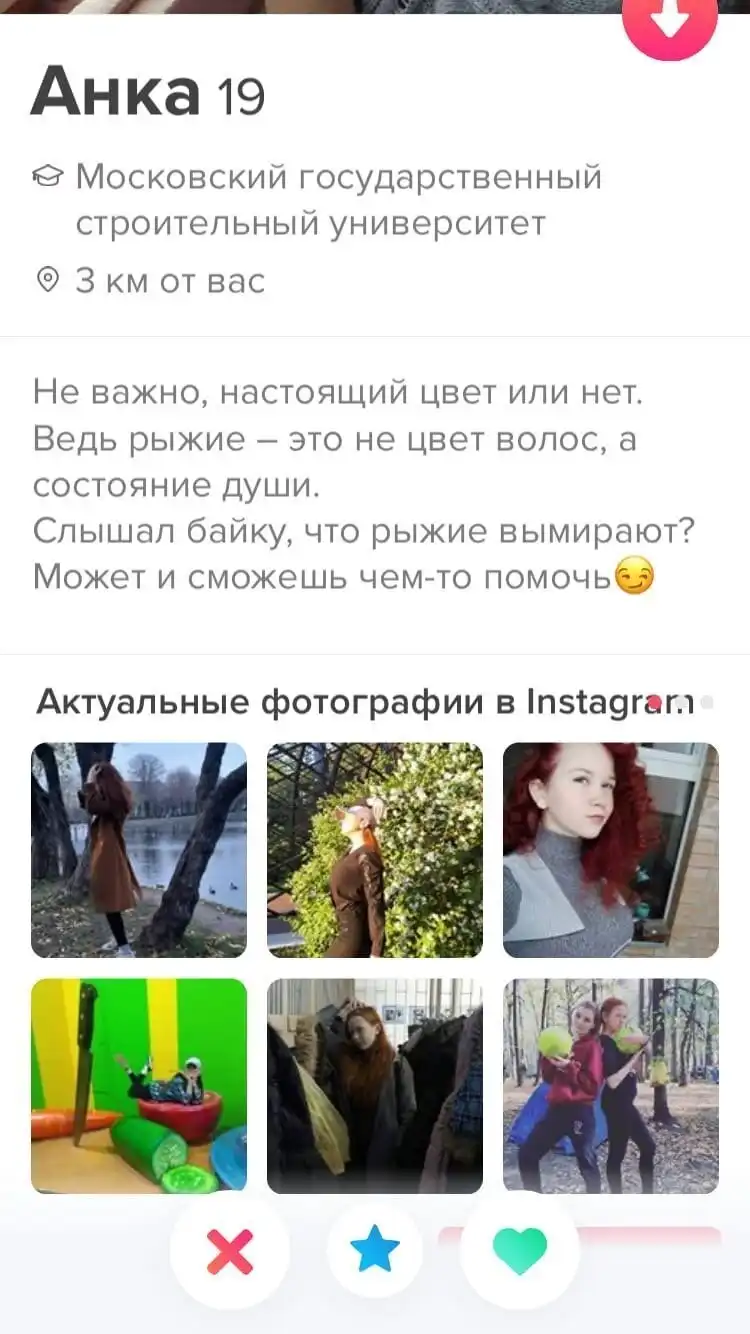Open Instagram photo near the flowering bush
Screen dimensions: 750x1334
pyautogui.click(x=375, y=850)
